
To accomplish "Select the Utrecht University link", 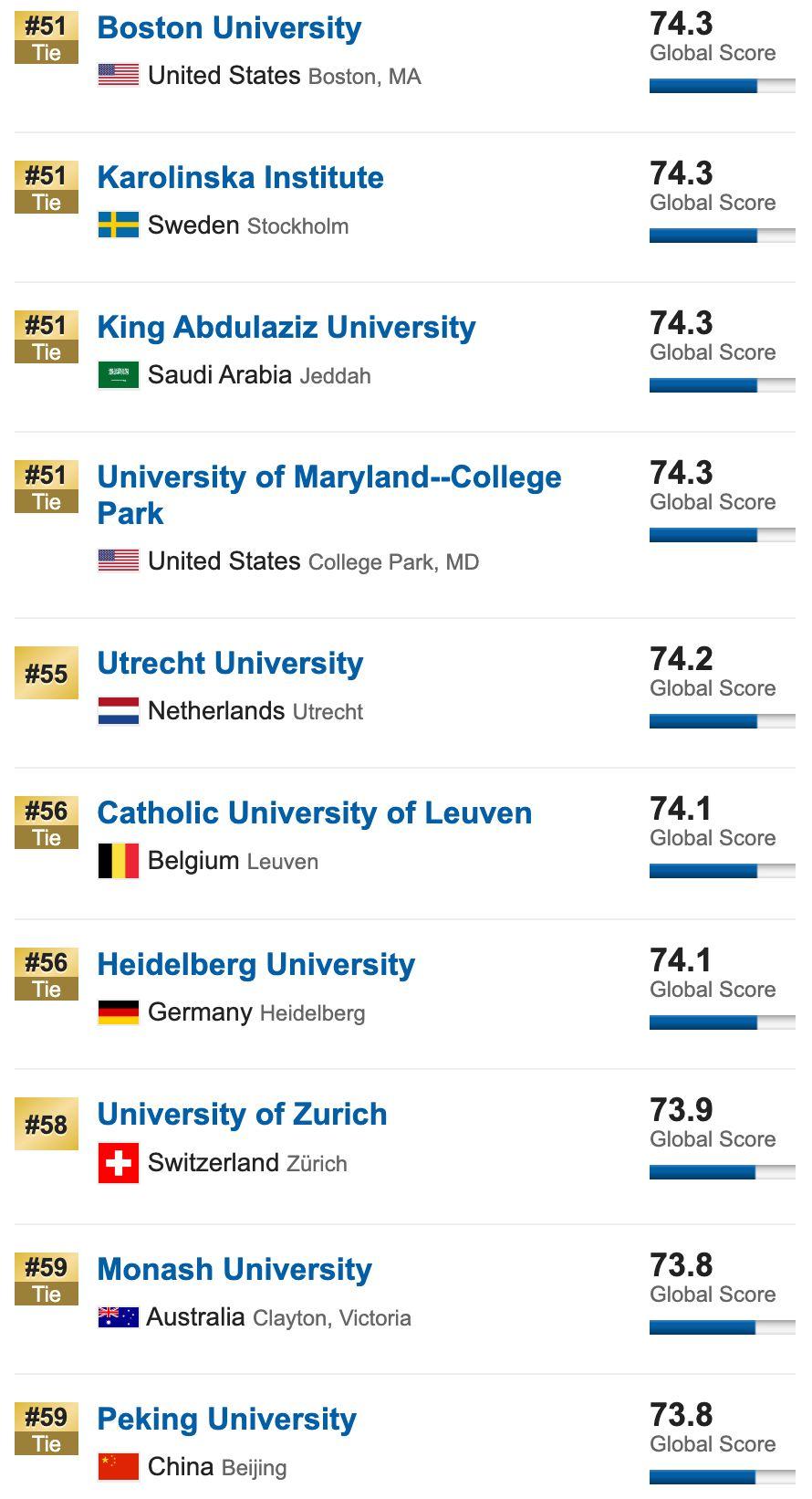I will coord(230,663).
